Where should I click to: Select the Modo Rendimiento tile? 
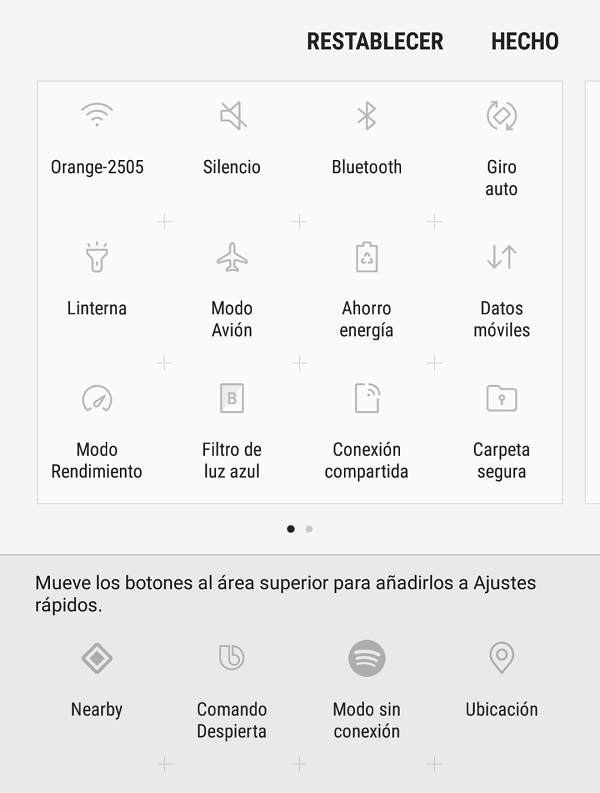click(97, 399)
